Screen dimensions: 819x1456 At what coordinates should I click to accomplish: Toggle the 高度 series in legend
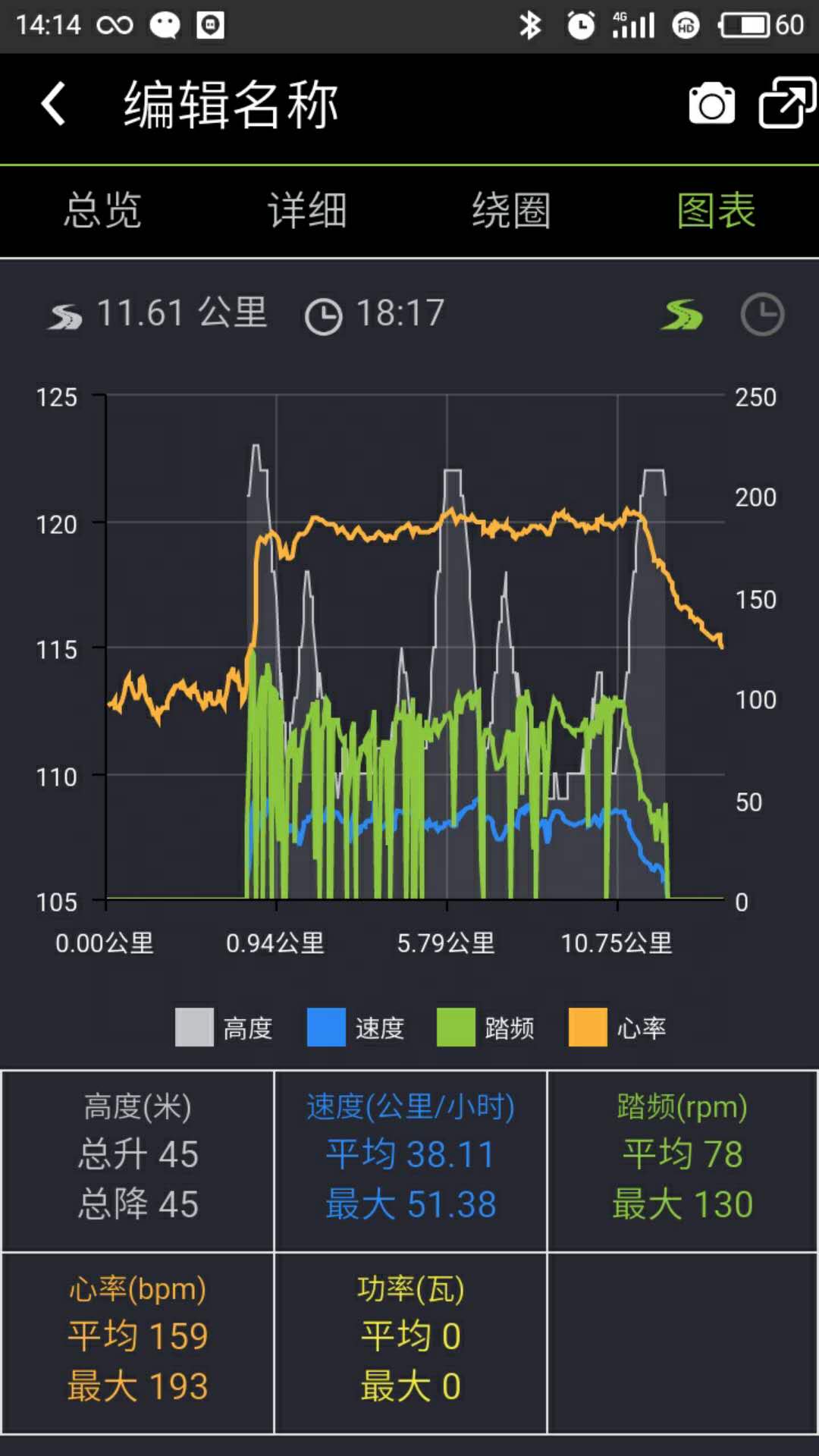224,1028
